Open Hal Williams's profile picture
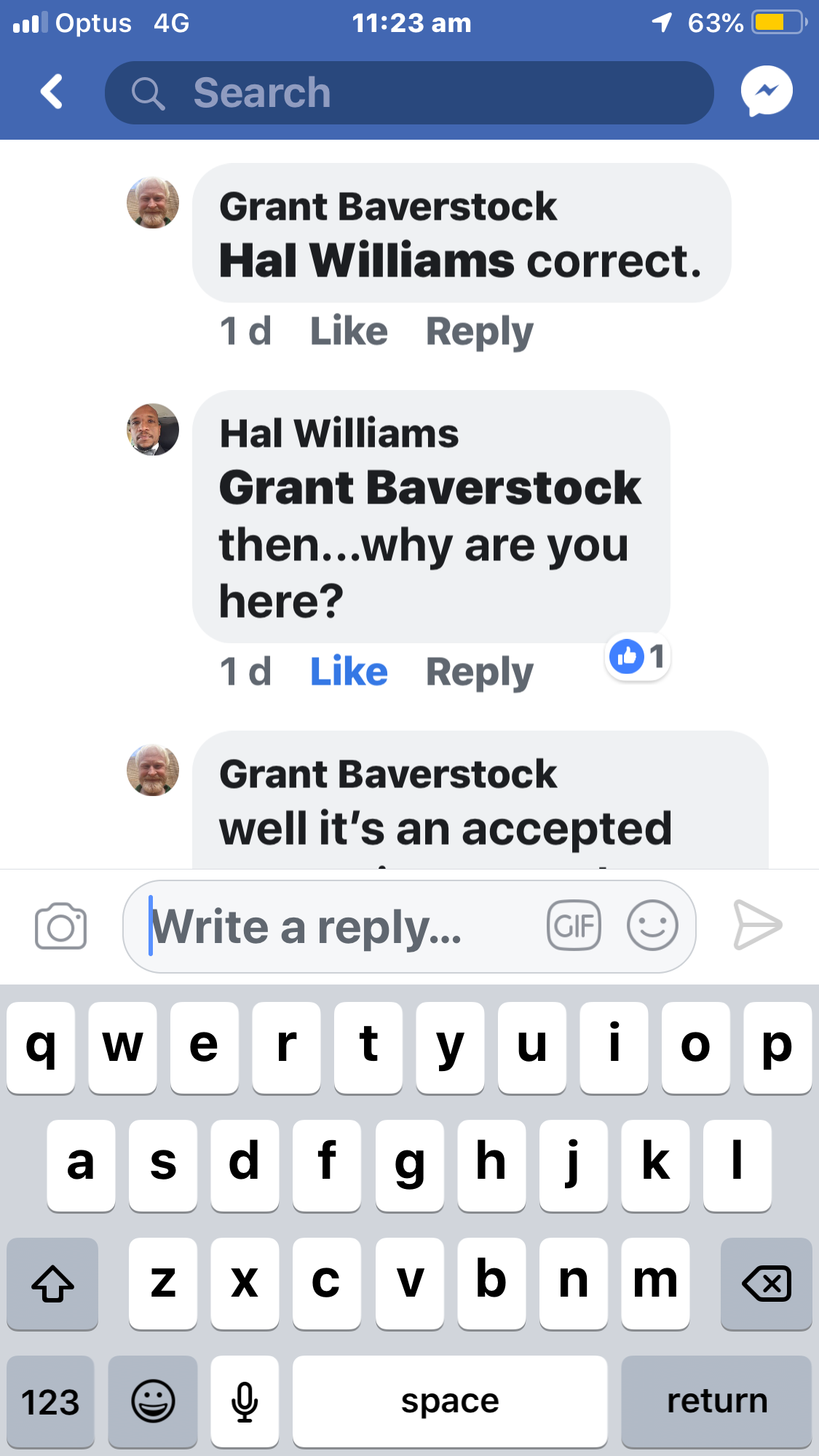The width and height of the screenshot is (819, 1456). 153,429
